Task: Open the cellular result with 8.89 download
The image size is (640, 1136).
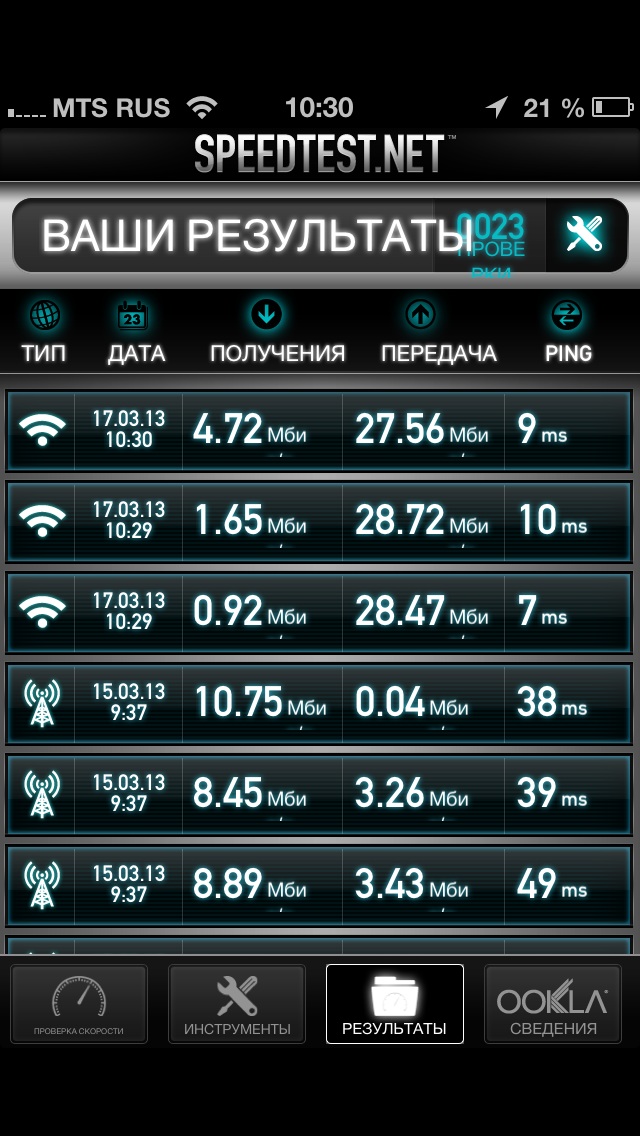Action: [319, 886]
